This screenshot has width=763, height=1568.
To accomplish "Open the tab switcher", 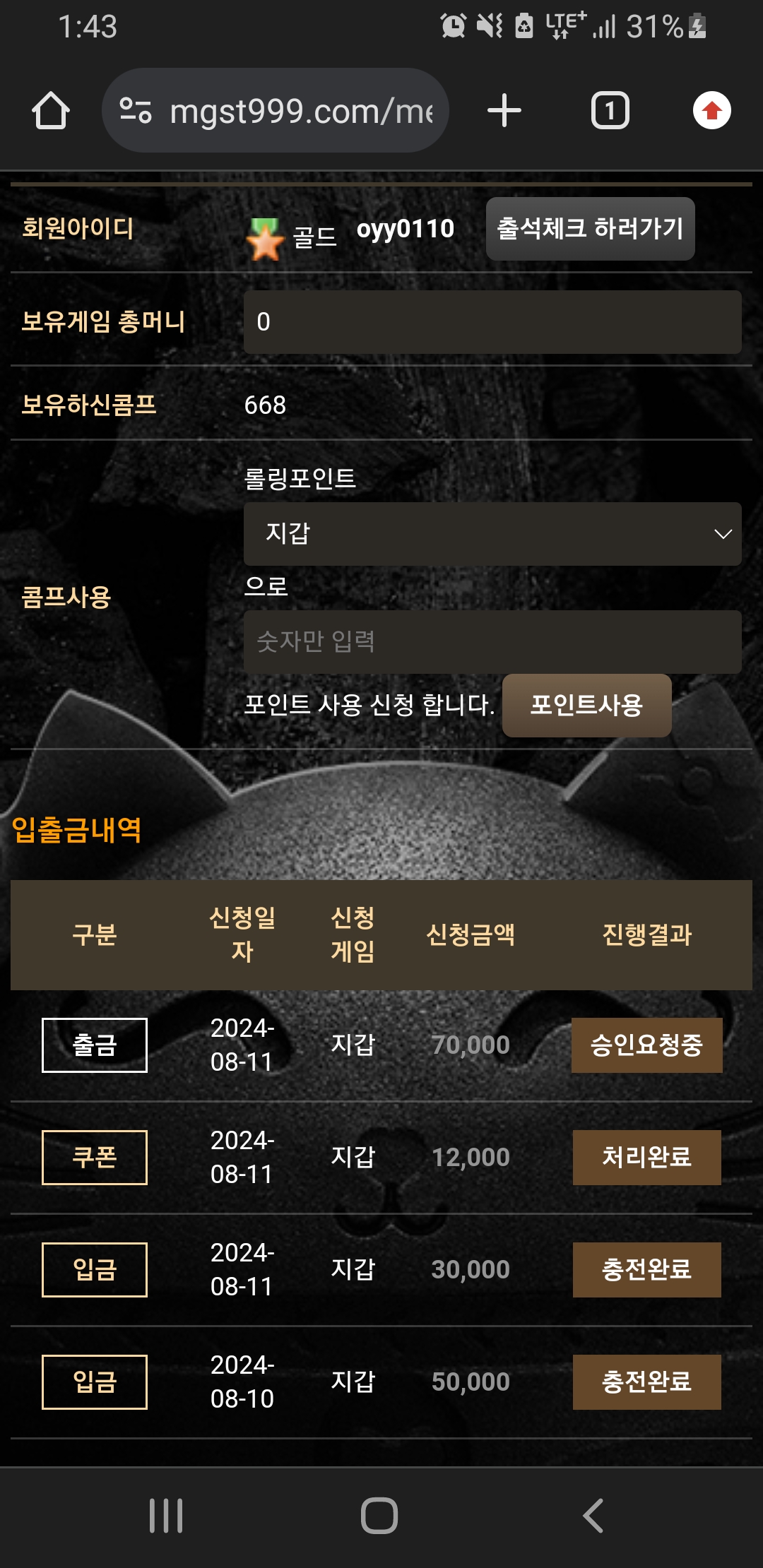I will click(610, 111).
